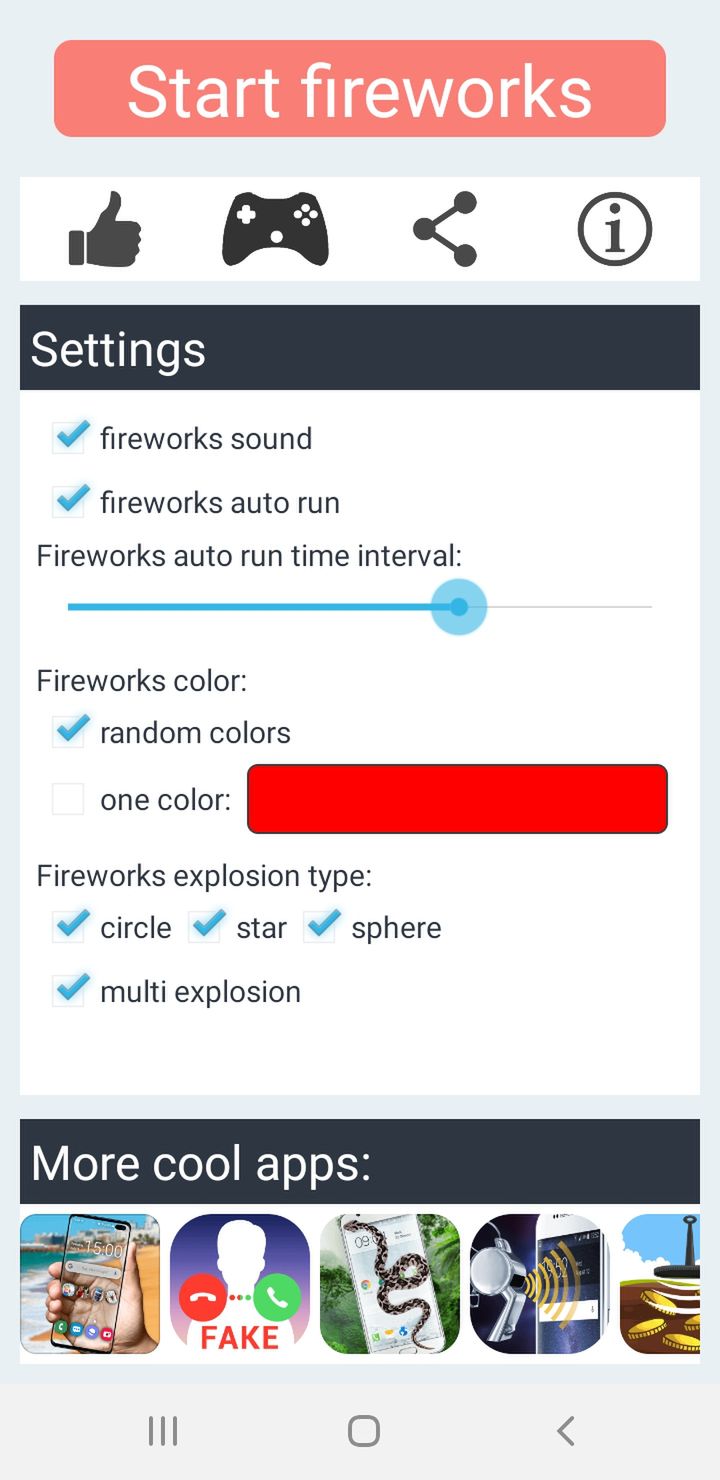720x1480 pixels.
Task: Uncheck multi explosion
Action: click(x=69, y=991)
